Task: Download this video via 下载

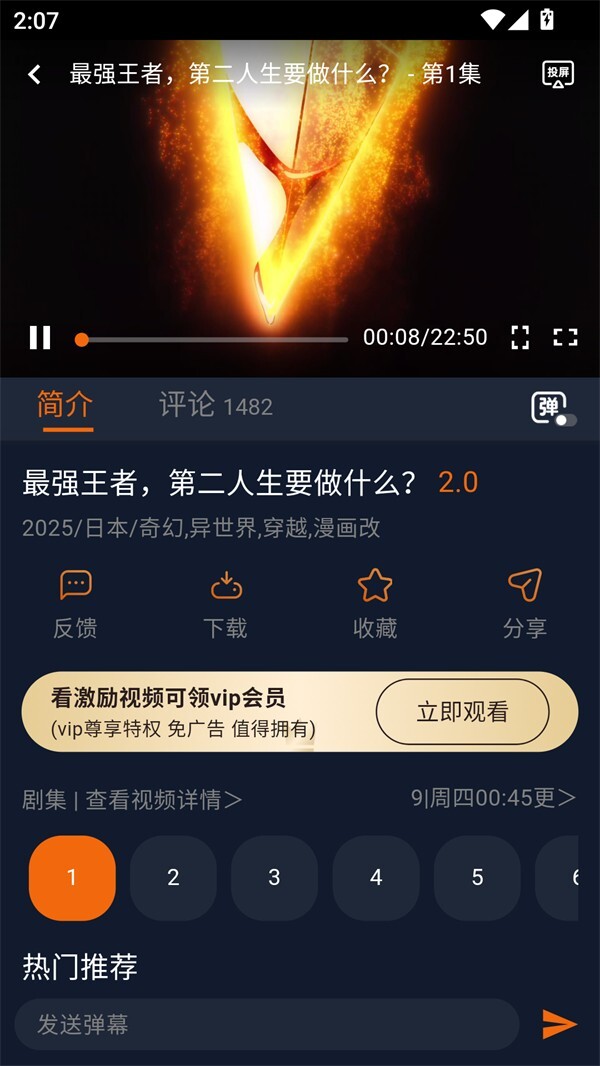Action: [225, 604]
